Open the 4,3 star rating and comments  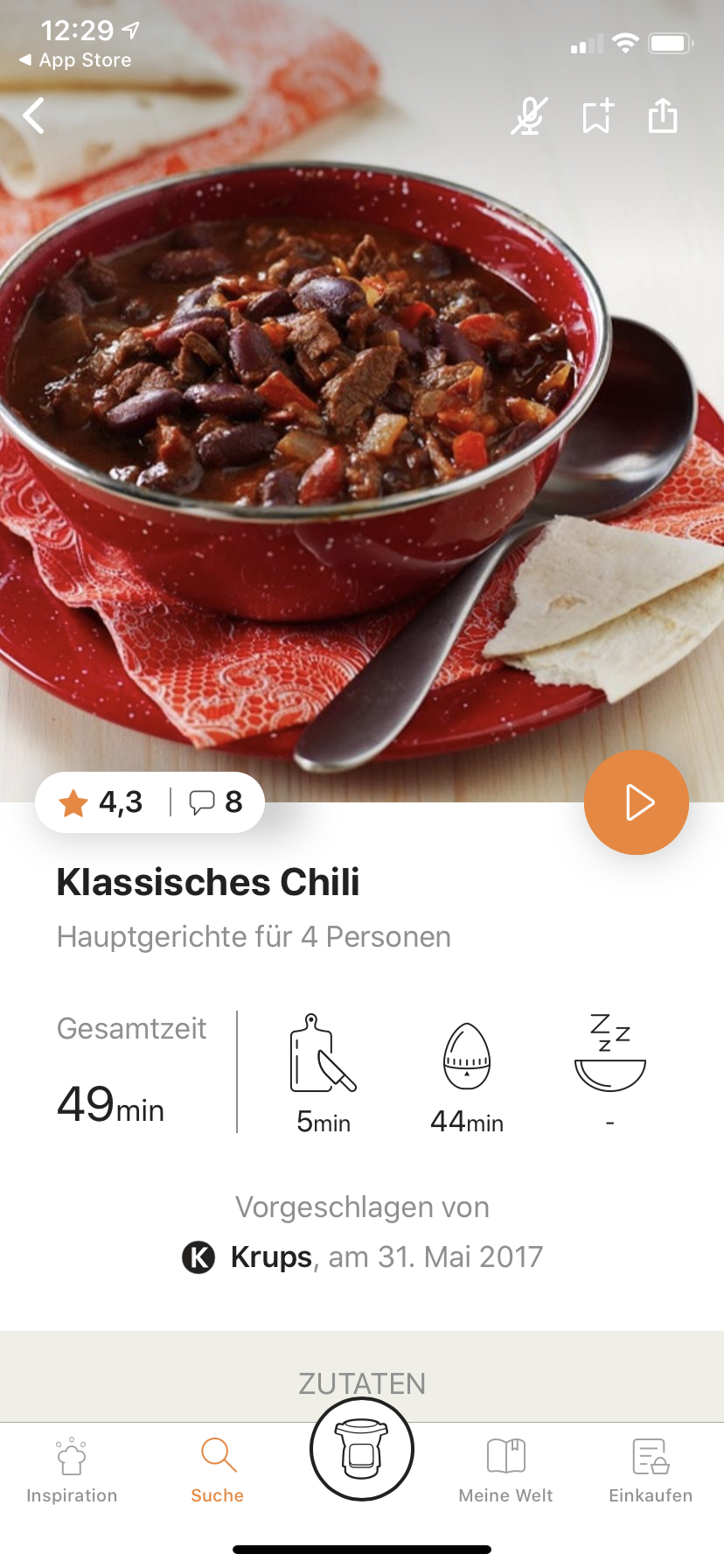(150, 802)
